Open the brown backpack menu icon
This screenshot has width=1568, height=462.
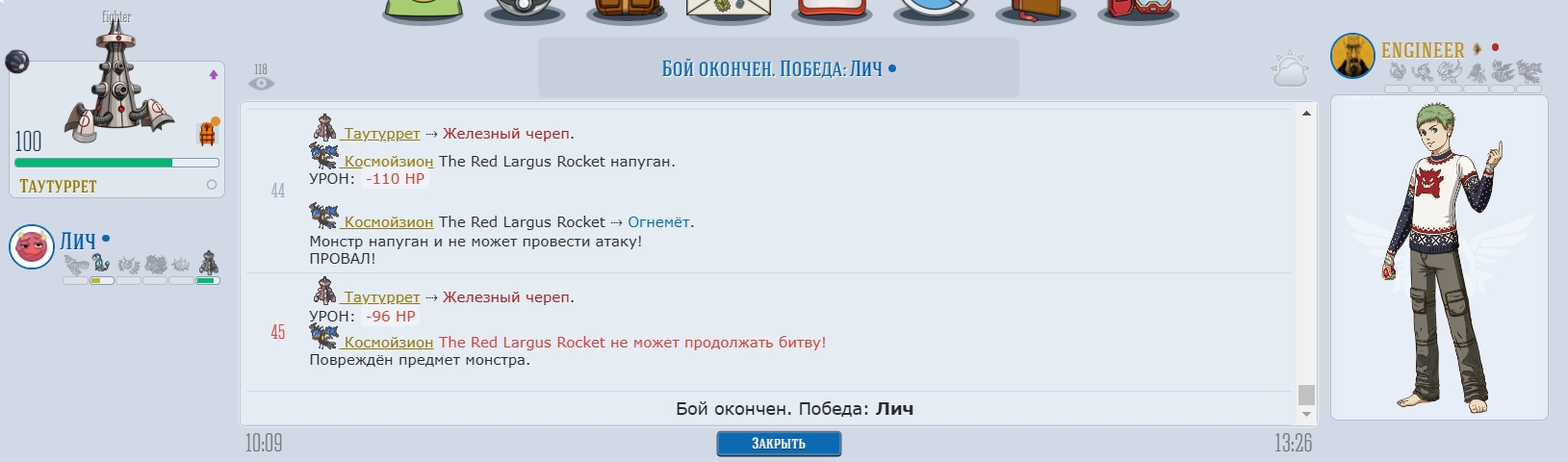(x=627, y=10)
